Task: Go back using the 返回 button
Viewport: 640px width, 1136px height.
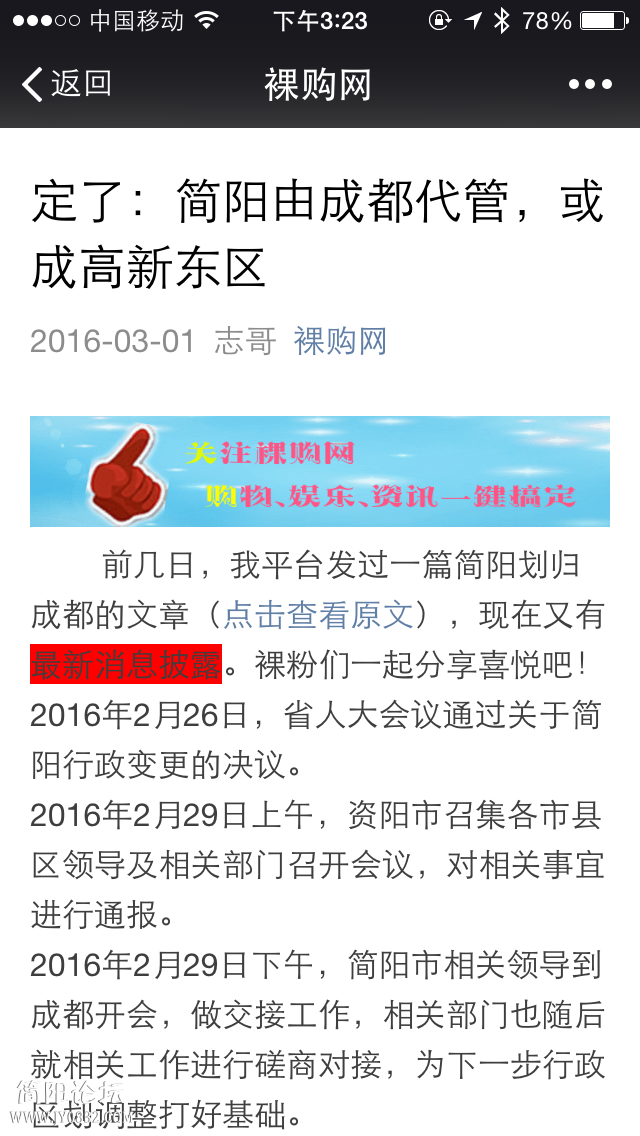Action: (66, 84)
